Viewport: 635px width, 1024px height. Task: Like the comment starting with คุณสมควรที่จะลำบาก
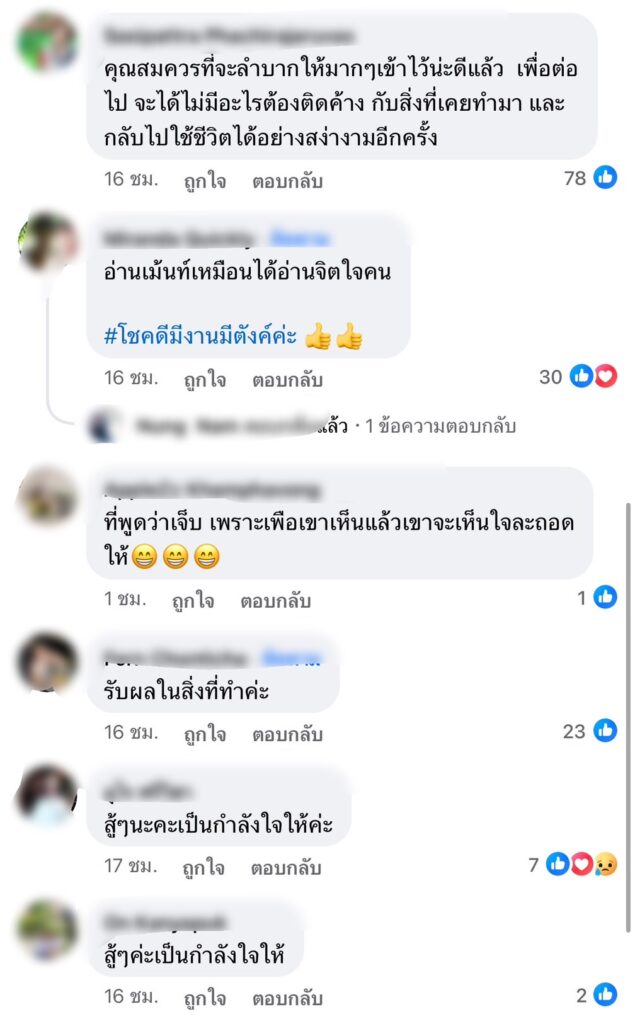pos(204,181)
